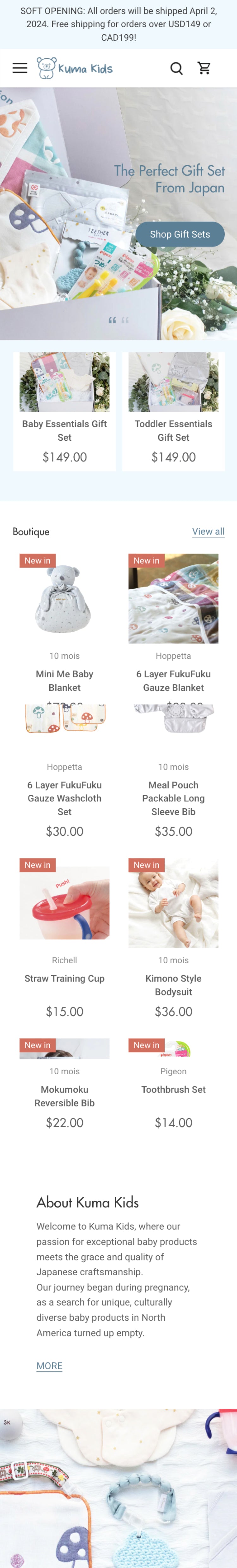Go to Kuma Kids home logo
This screenshot has width=237, height=1568.
75,68
